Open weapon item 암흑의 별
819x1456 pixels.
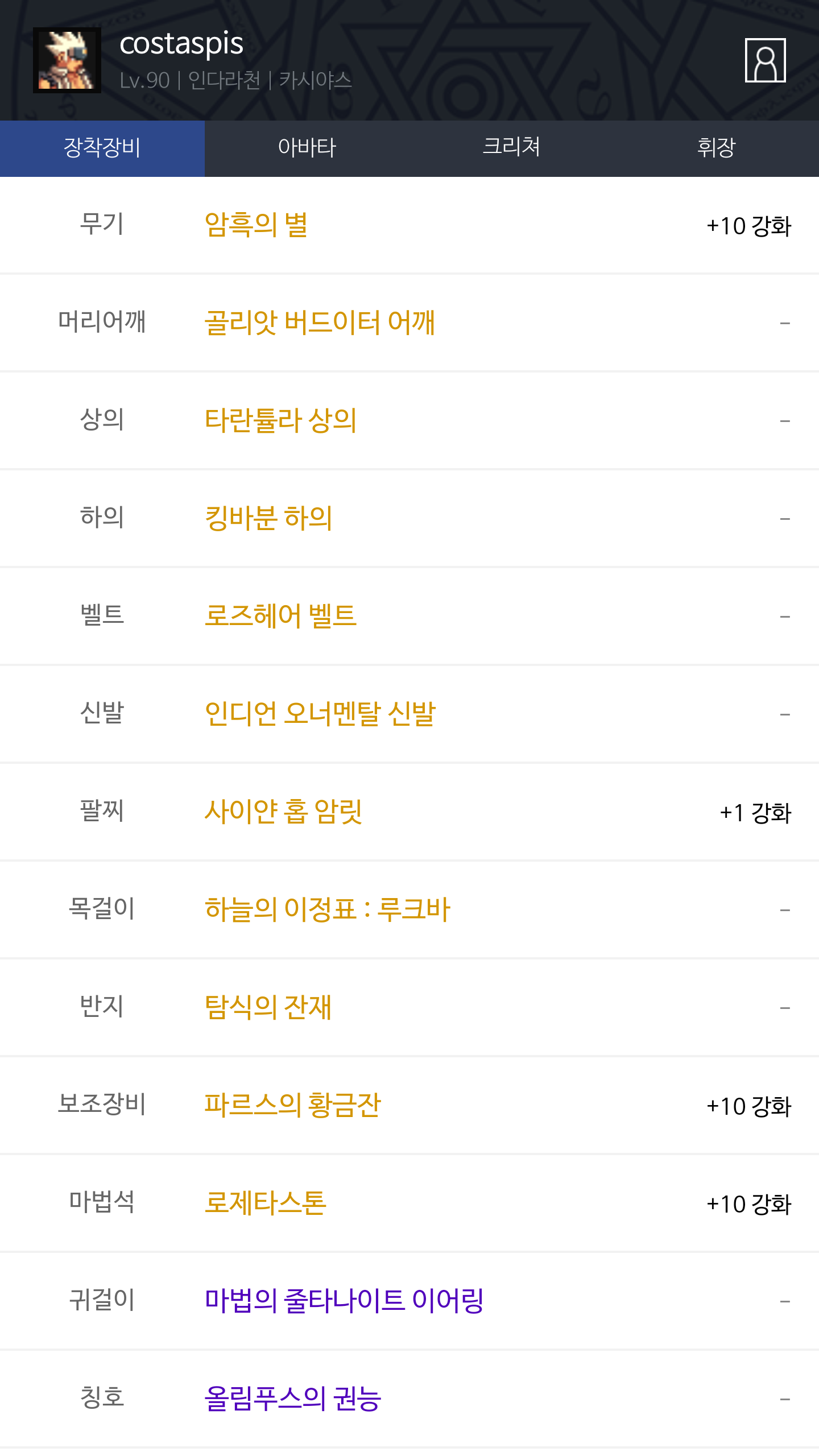(x=256, y=225)
